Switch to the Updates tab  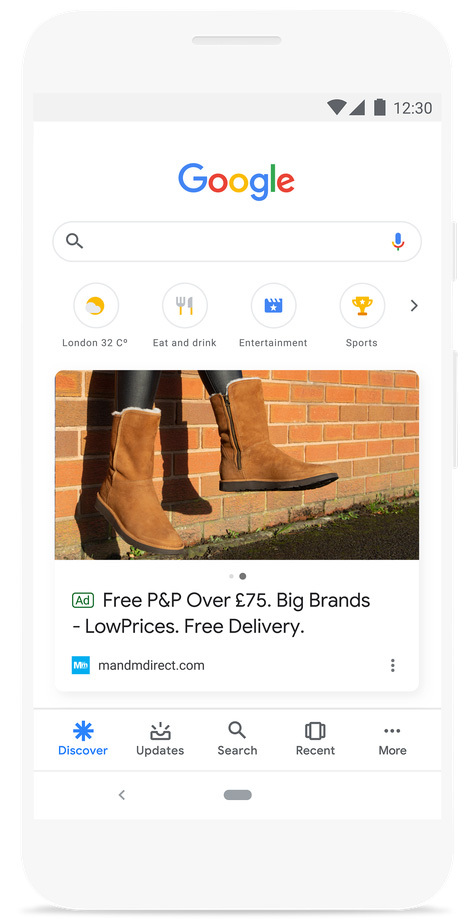tap(160, 739)
